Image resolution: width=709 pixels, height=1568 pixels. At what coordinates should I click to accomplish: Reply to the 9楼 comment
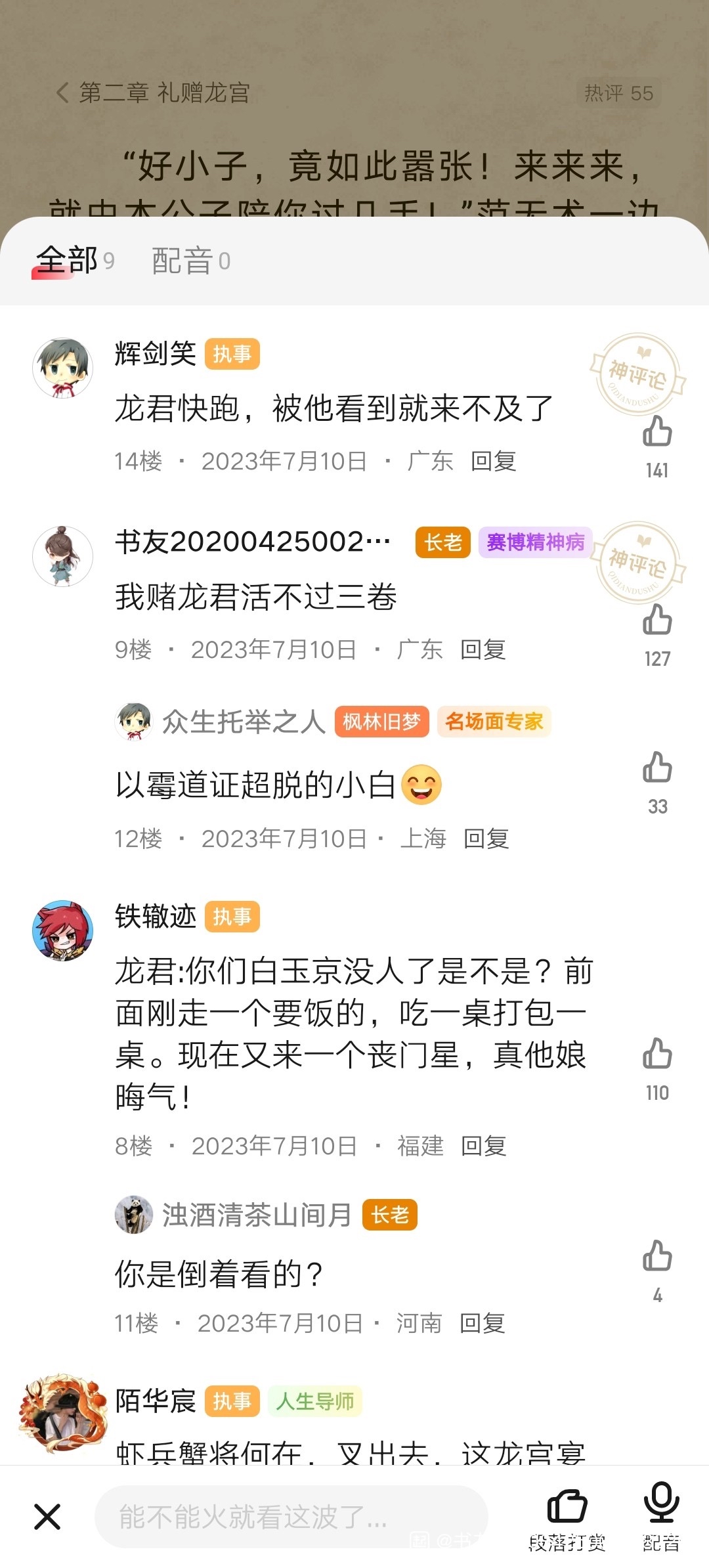[483, 649]
